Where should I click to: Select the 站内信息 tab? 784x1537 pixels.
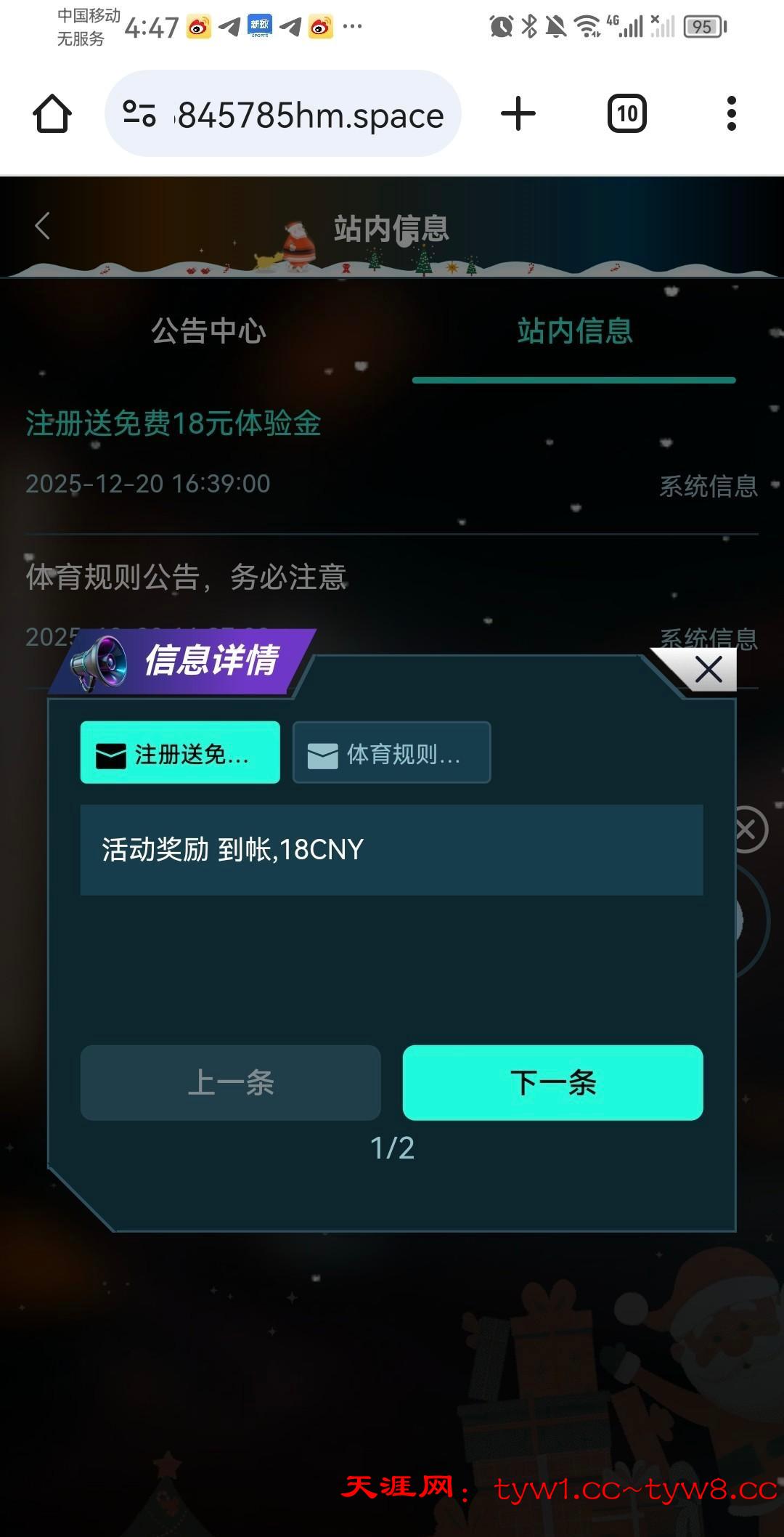574,331
